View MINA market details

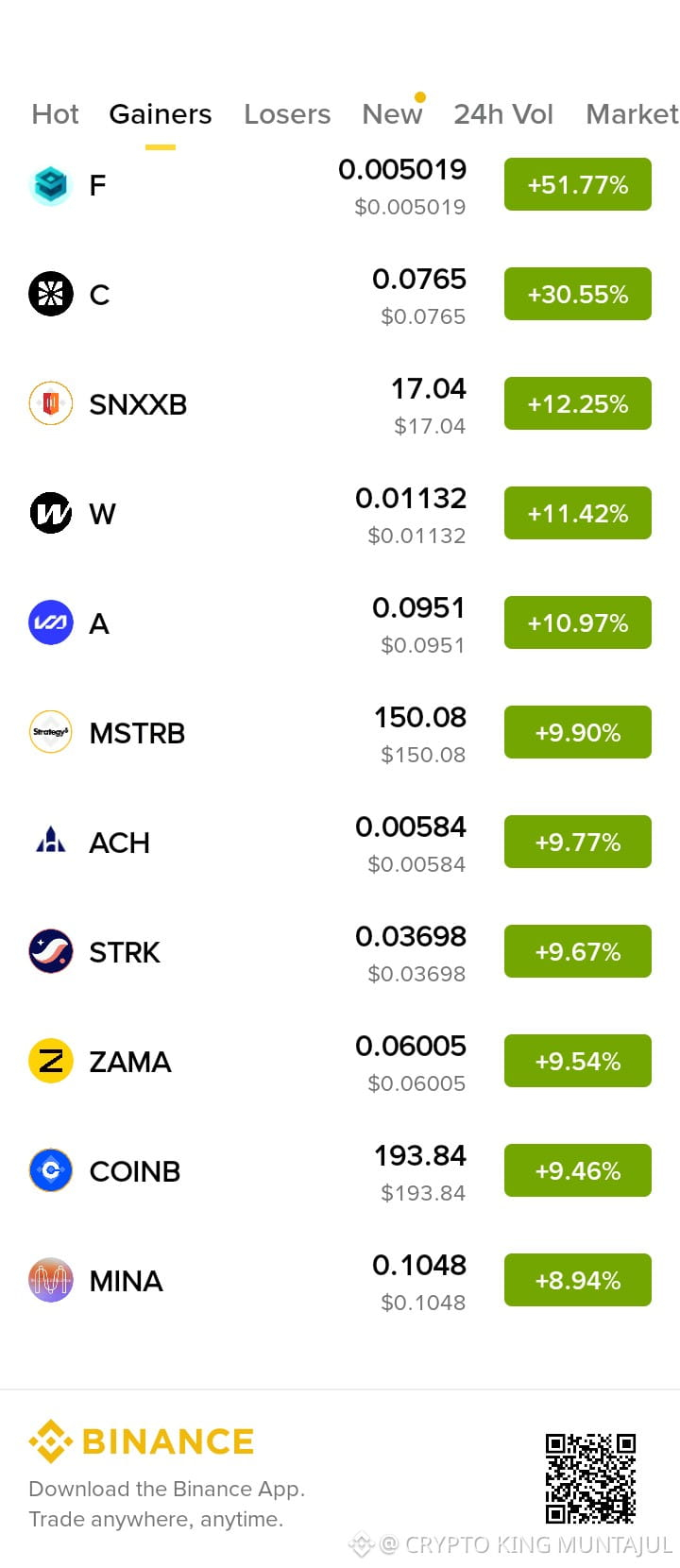point(340,1281)
